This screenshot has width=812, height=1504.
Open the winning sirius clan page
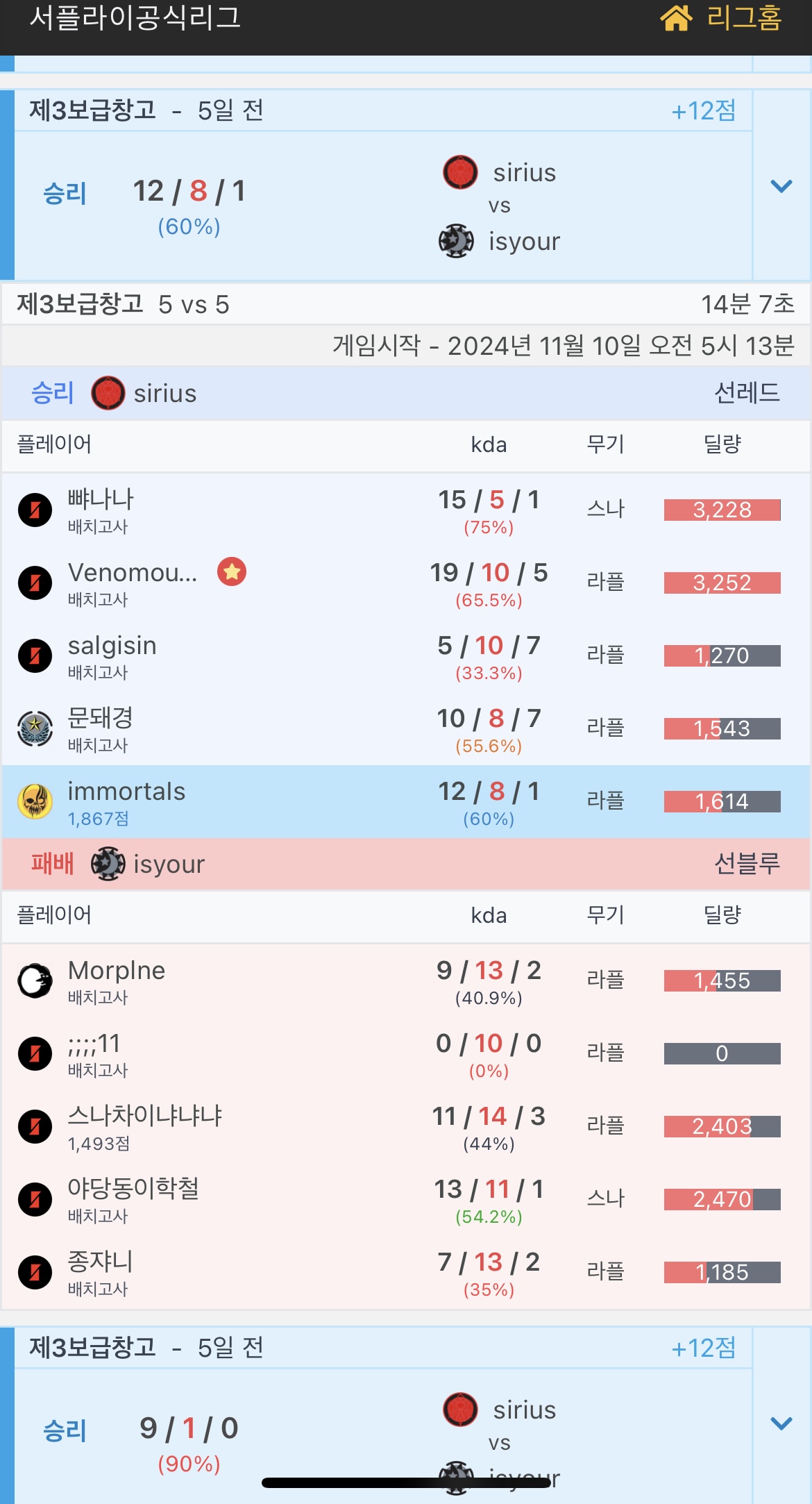pos(164,394)
